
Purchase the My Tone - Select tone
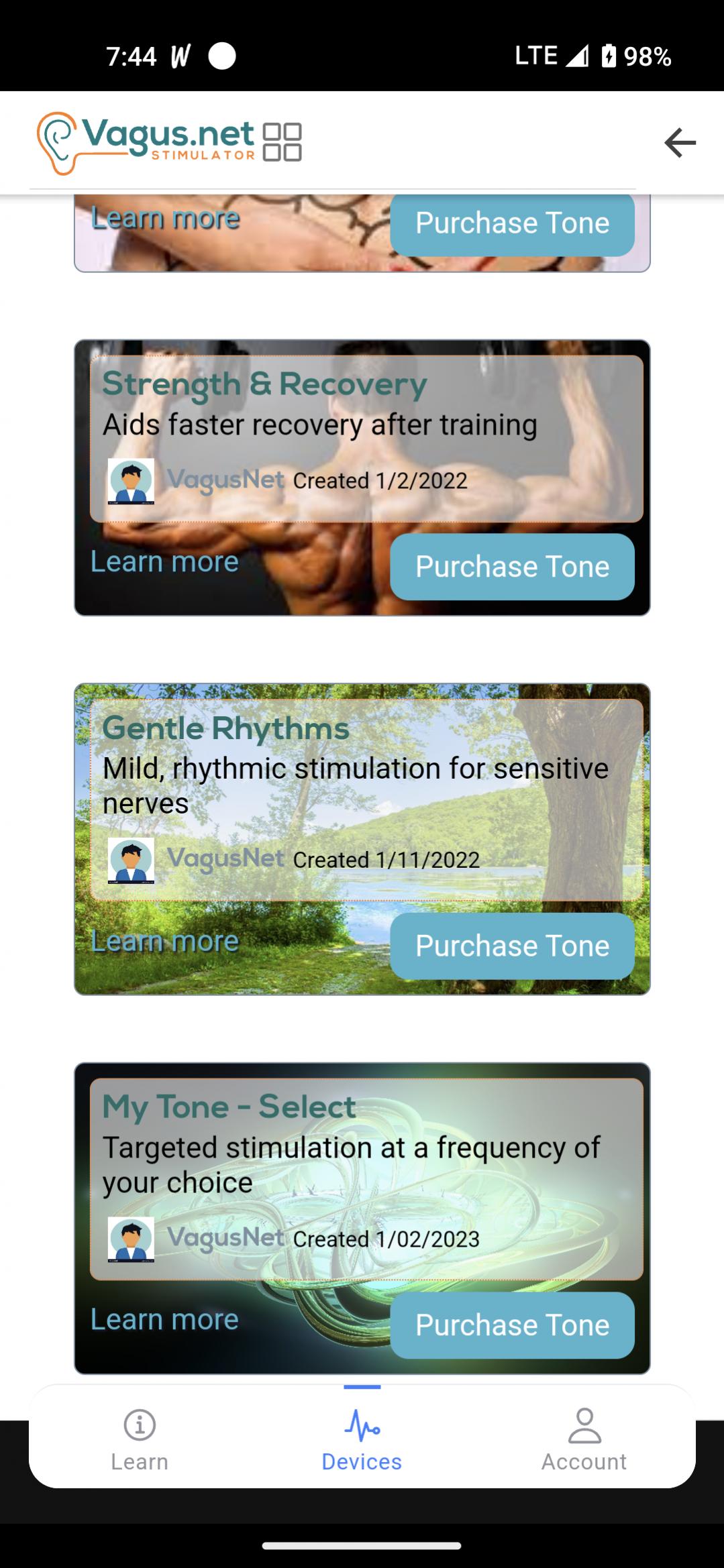tap(512, 1325)
